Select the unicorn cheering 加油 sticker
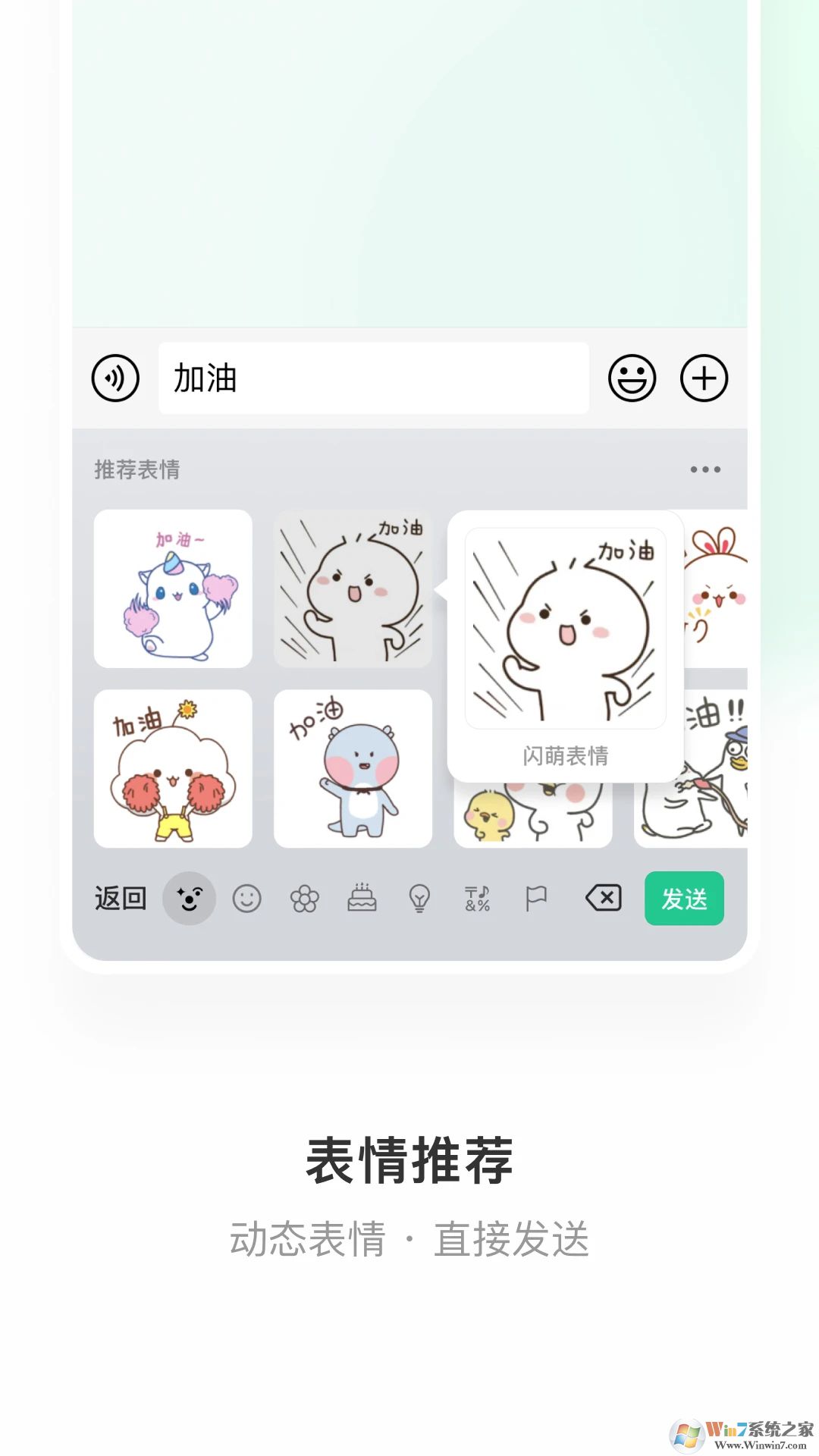The height and width of the screenshot is (1456, 819). point(173,588)
